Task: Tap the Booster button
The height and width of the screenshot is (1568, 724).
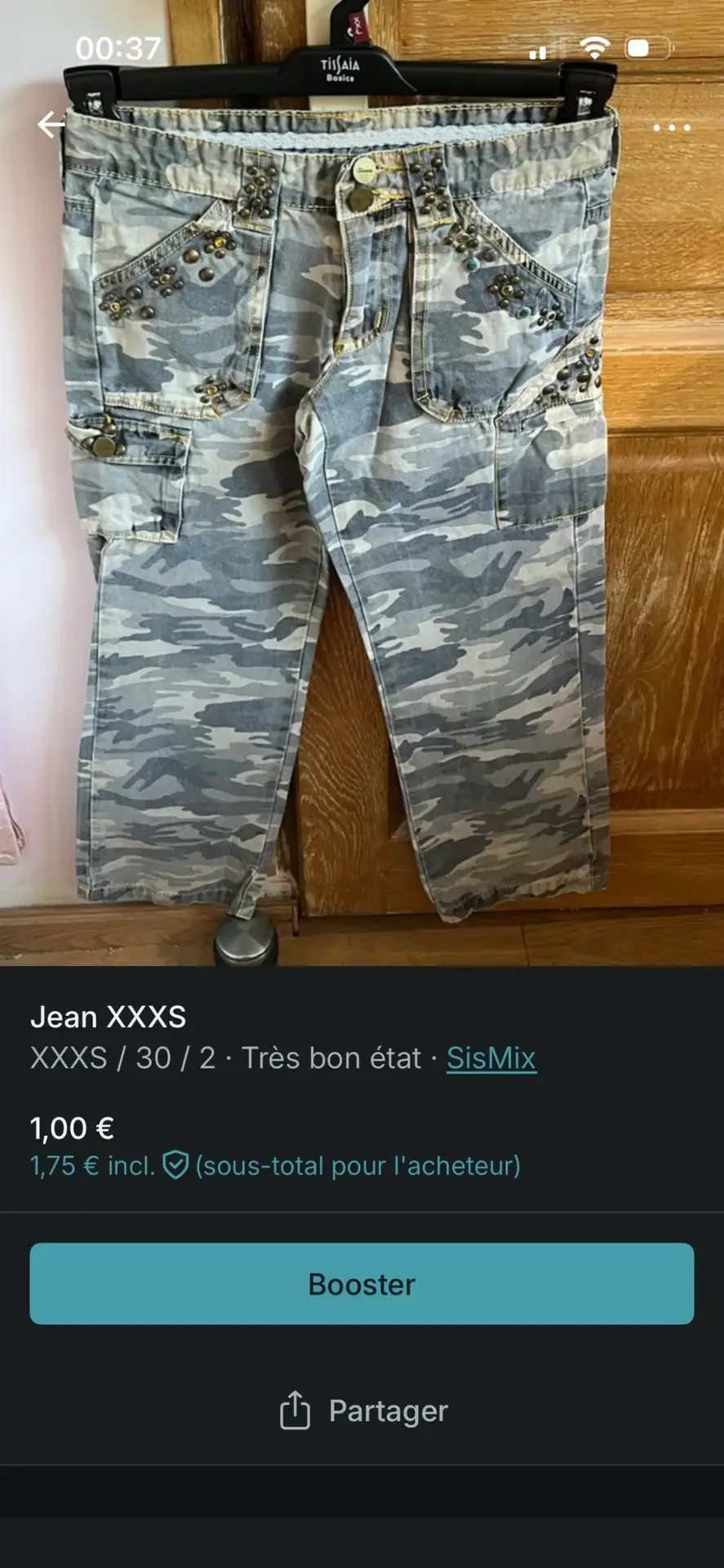Action: 362,1284
